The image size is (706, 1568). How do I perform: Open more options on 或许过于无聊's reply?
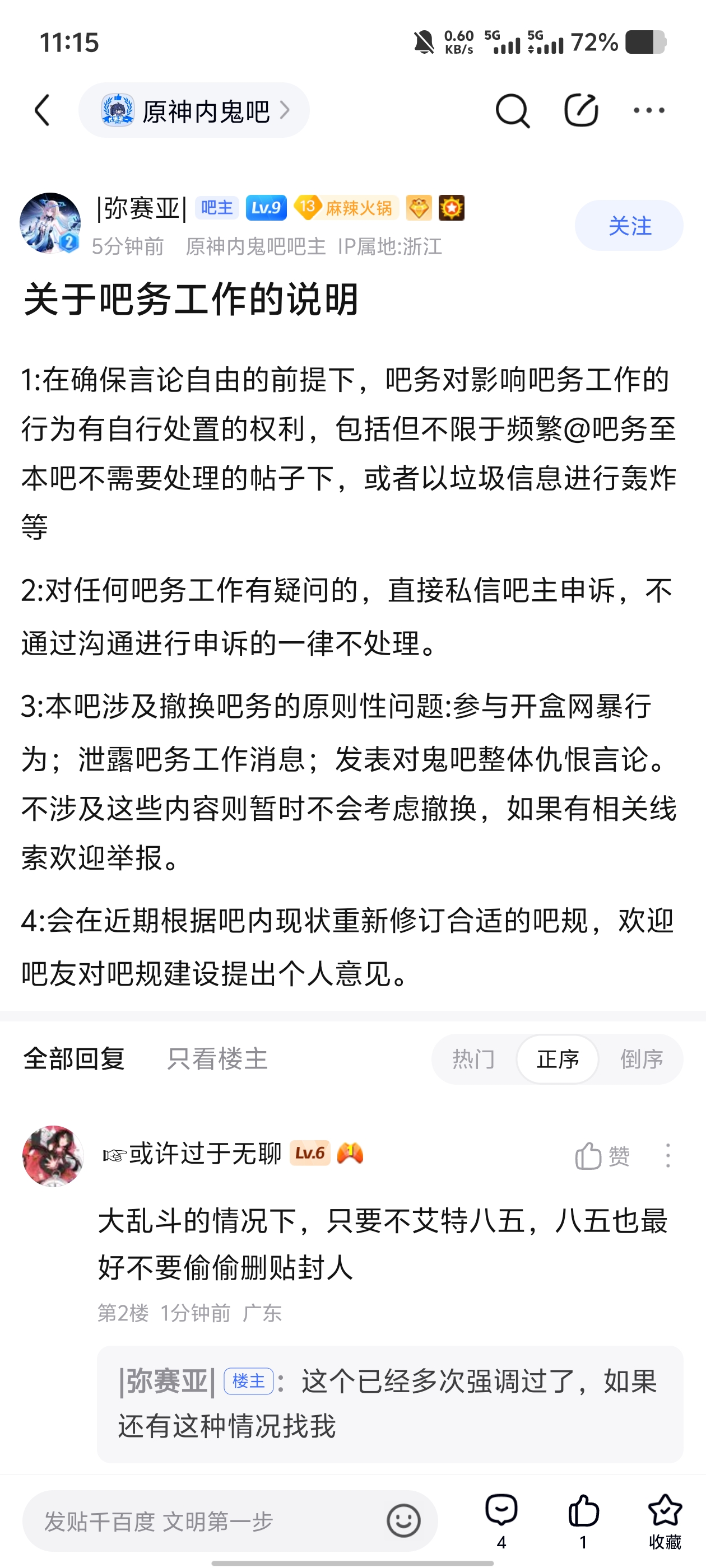[668, 1155]
